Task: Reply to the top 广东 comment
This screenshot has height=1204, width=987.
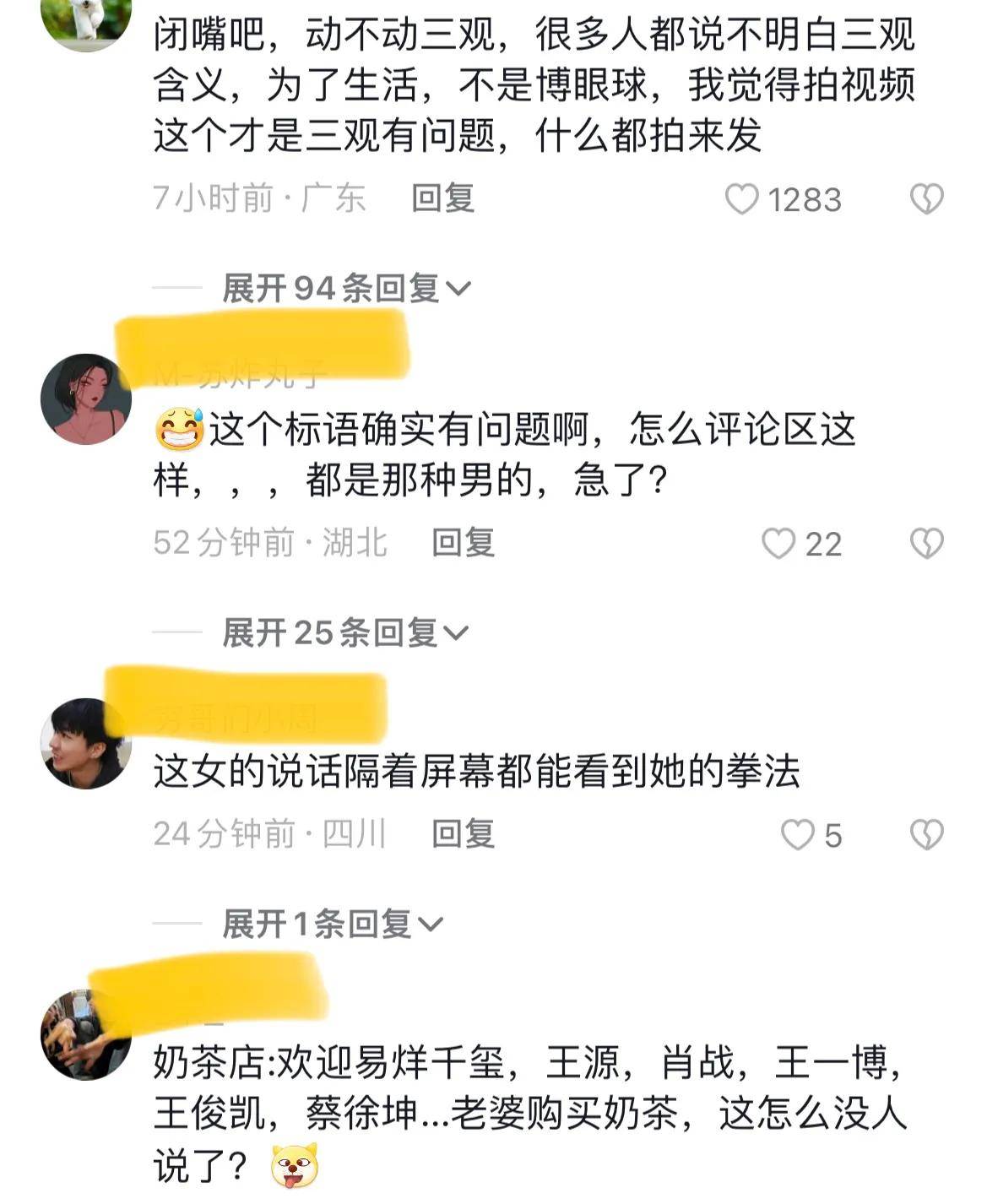Action: [x=442, y=196]
